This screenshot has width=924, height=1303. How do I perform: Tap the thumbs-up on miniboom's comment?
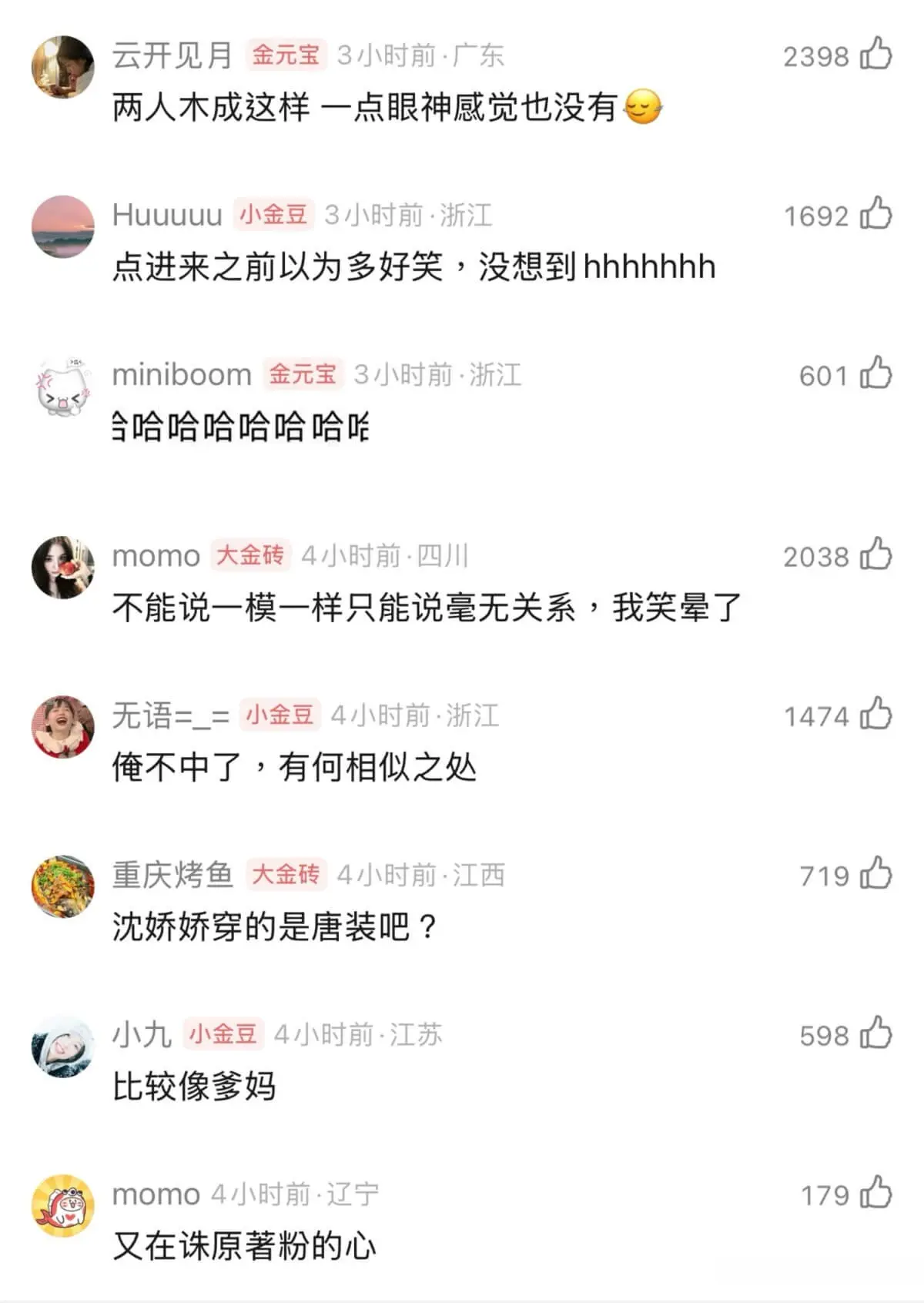tap(875, 374)
